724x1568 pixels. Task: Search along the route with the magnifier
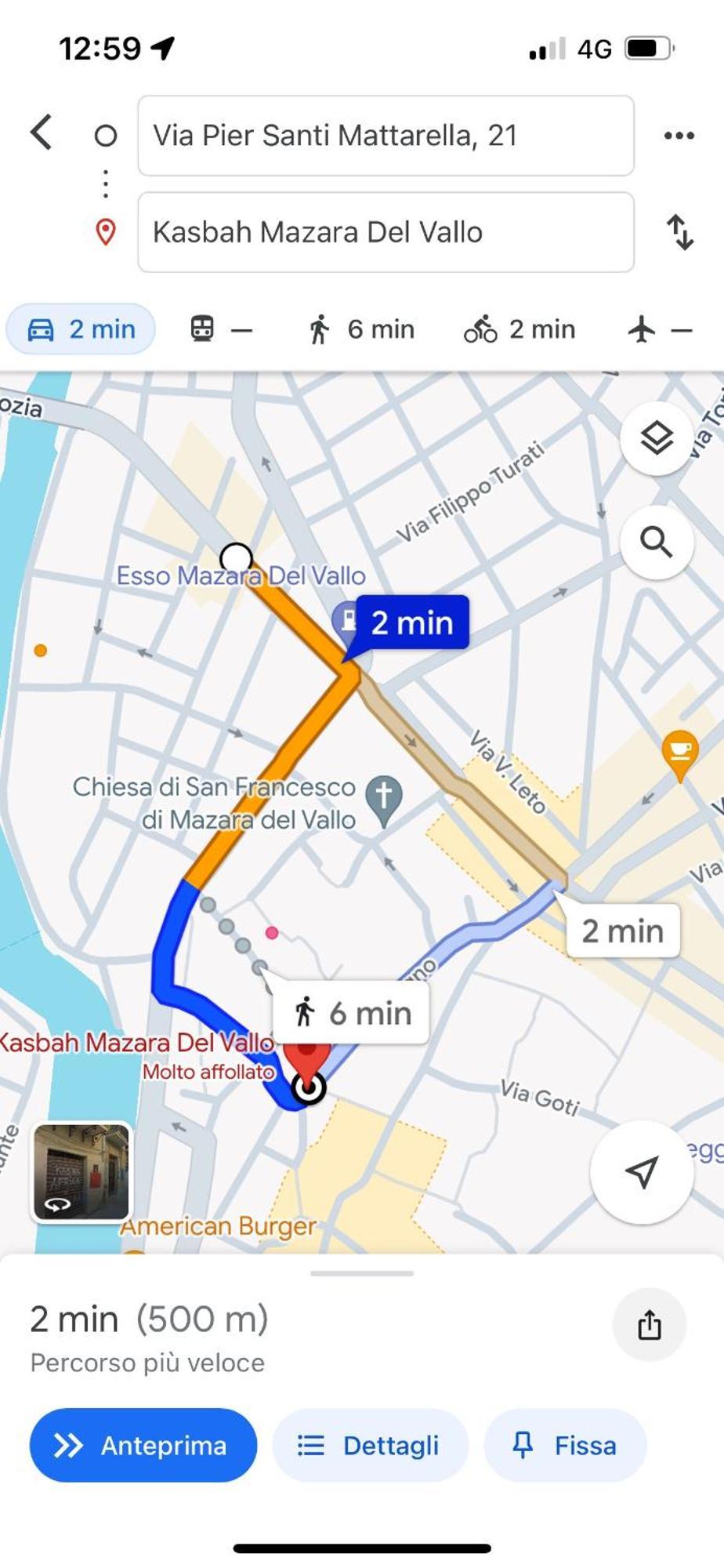click(x=657, y=543)
